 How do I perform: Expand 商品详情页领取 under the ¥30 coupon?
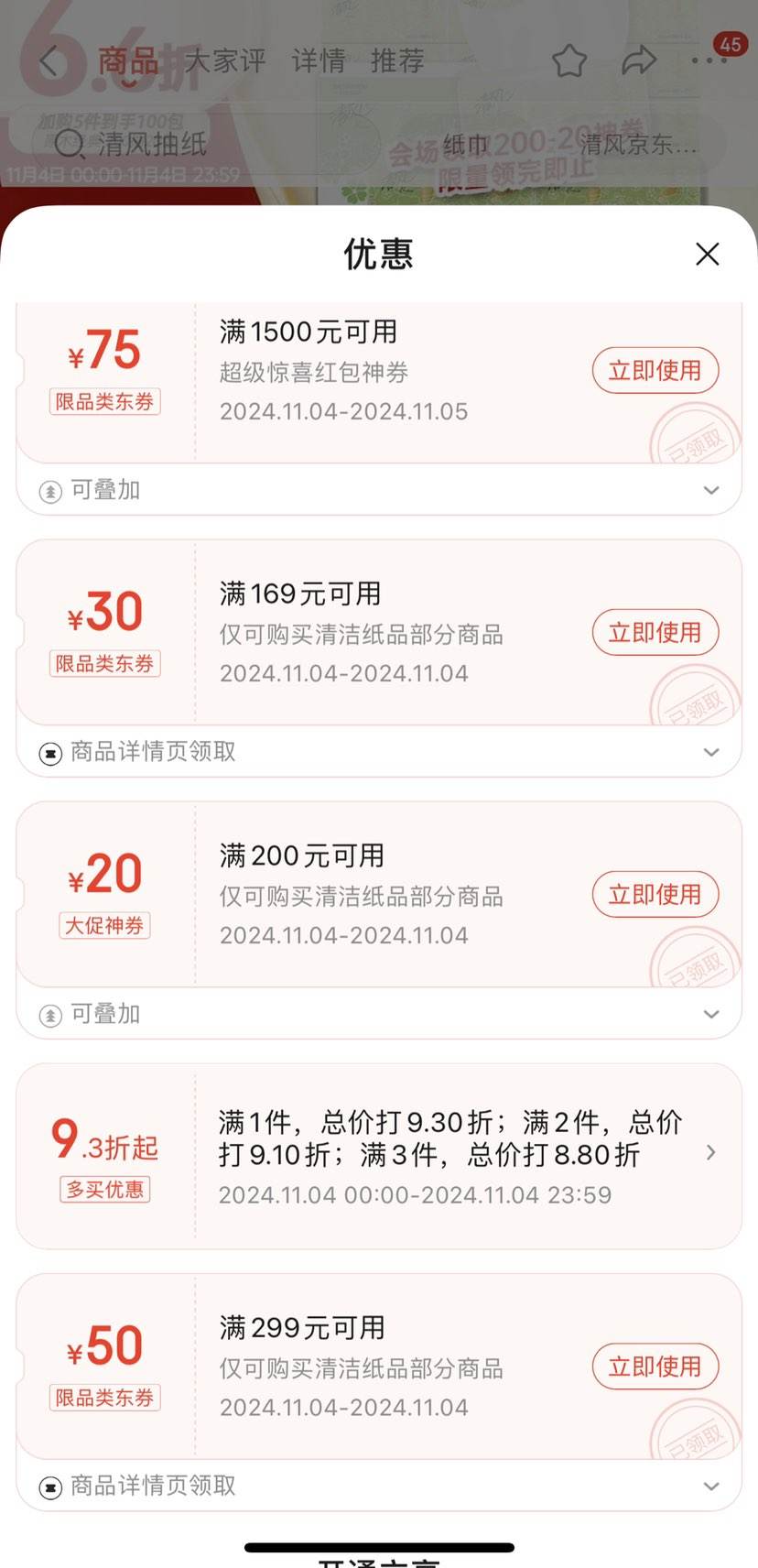click(711, 751)
